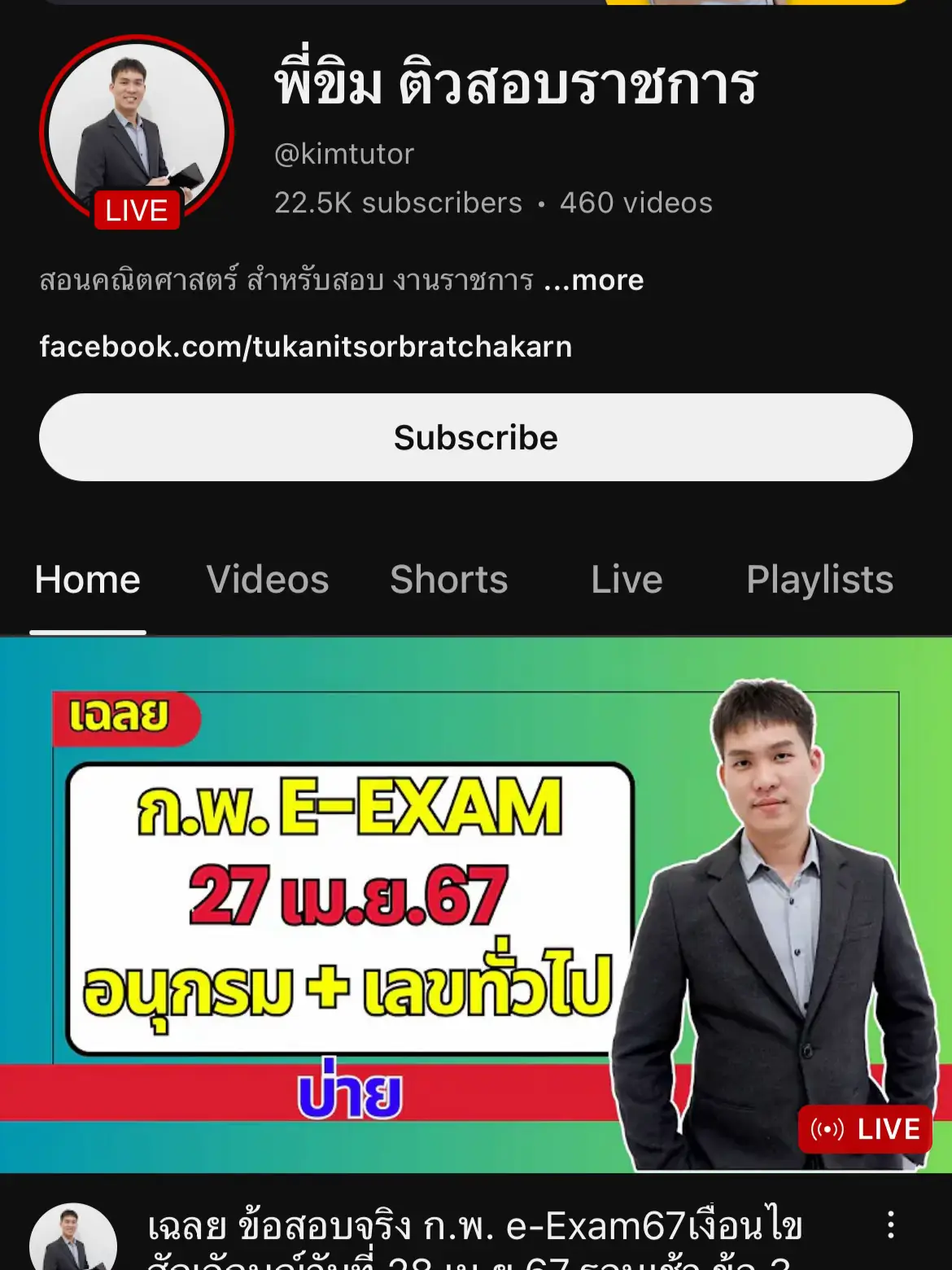Subscribe to the kimtutor channel

point(476,438)
